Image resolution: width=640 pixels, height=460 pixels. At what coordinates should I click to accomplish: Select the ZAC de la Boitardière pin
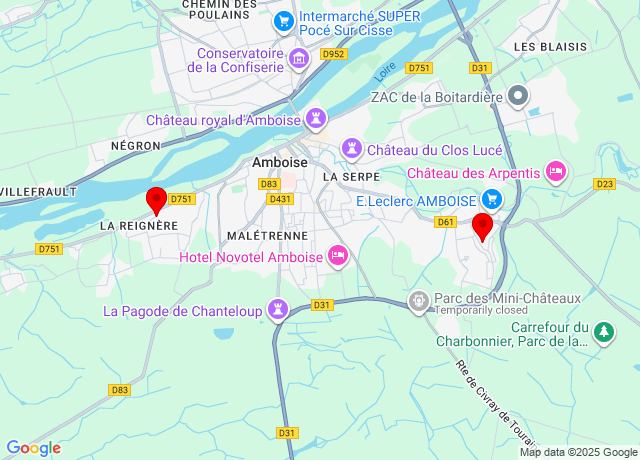[x=517, y=97]
